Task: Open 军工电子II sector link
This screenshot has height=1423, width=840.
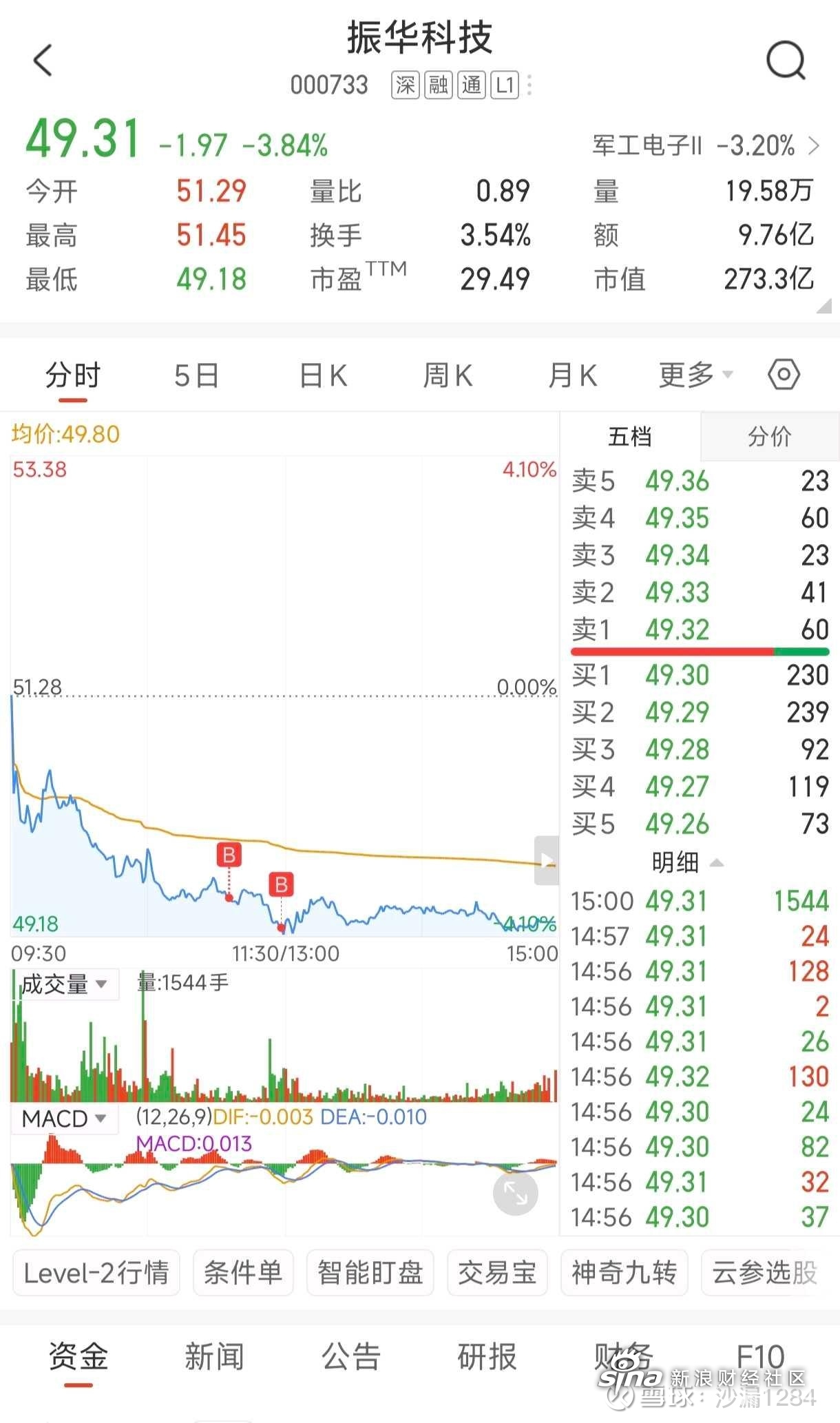Action: (x=706, y=146)
